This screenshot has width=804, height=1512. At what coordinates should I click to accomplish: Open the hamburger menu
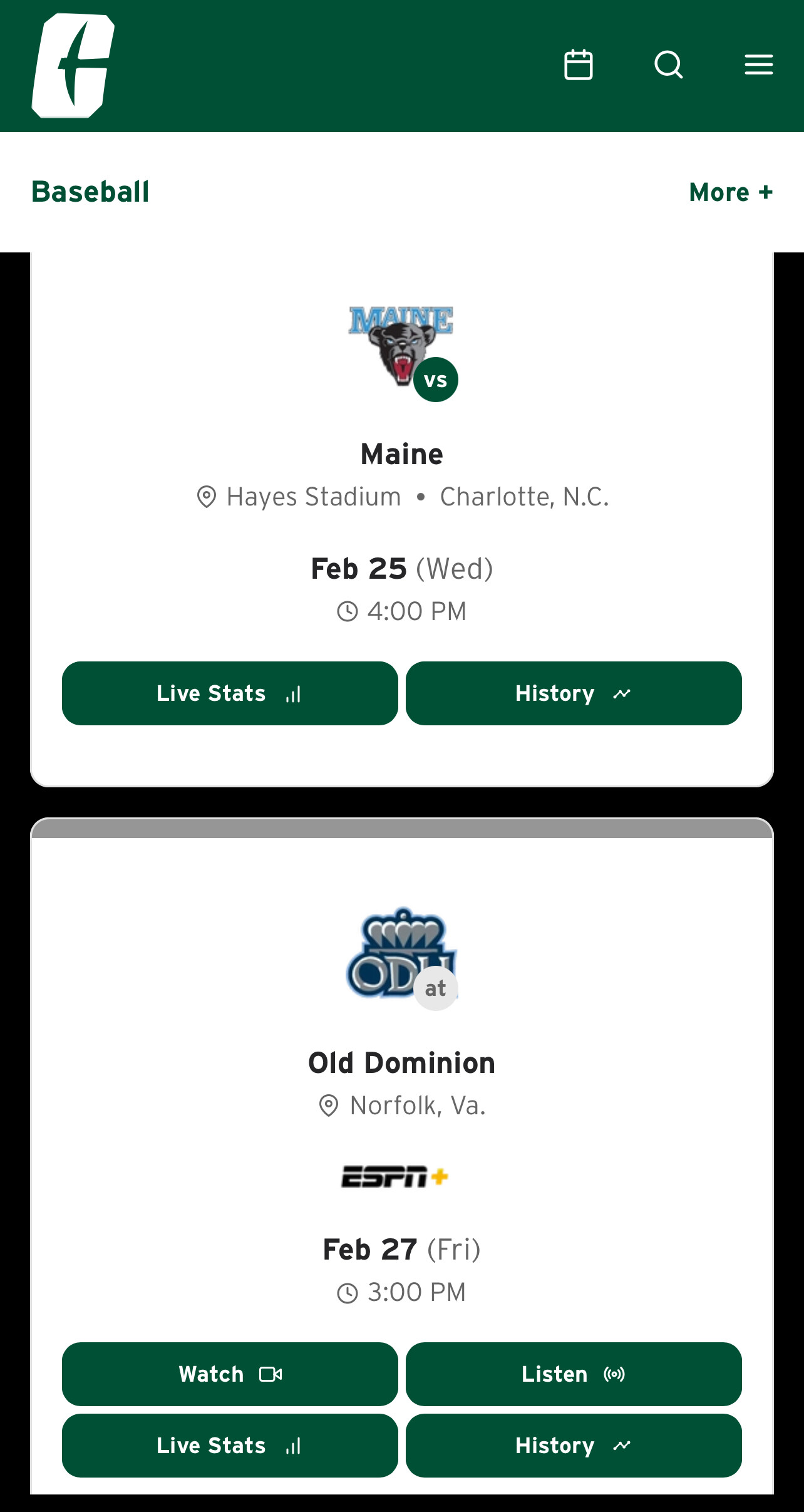pyautogui.click(x=758, y=65)
